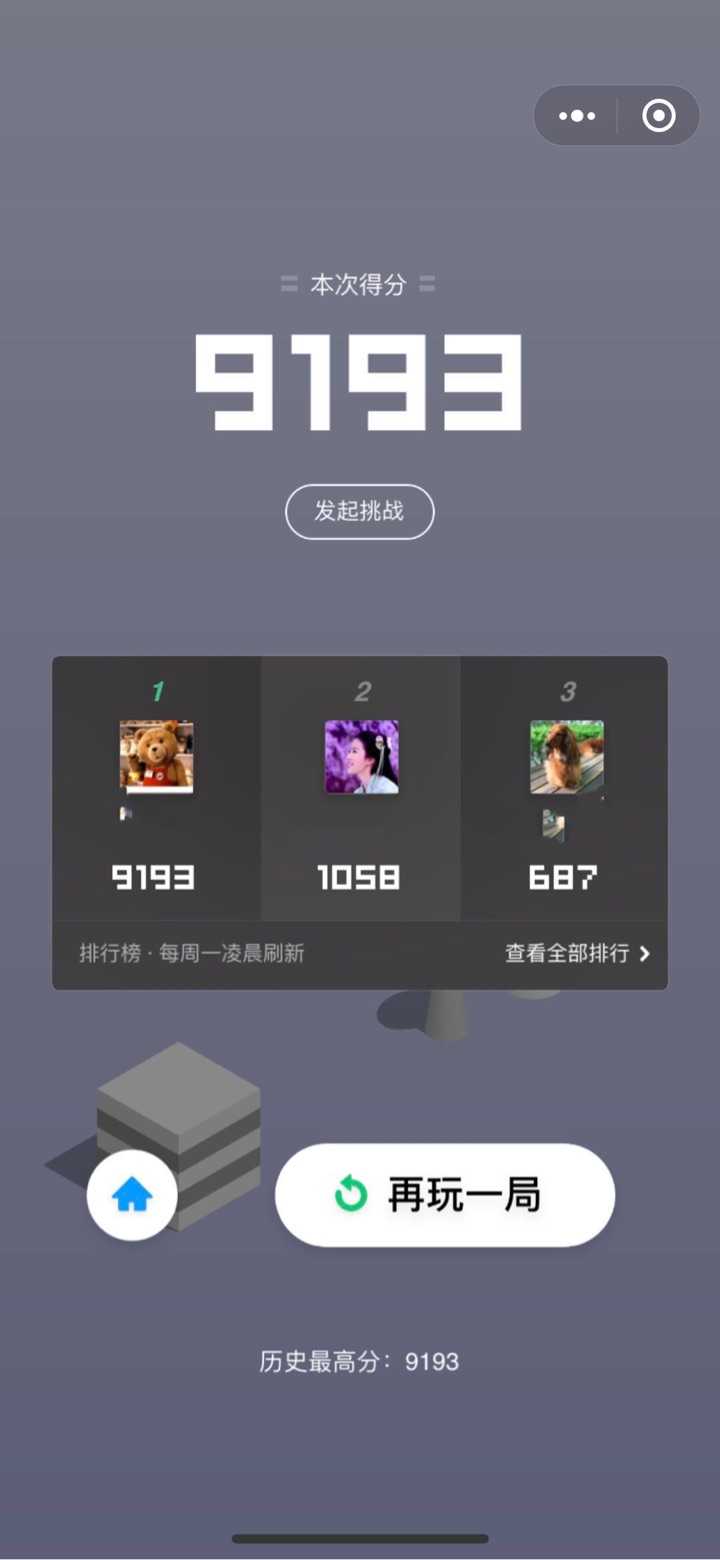Screen dimensions: 720x1560
Task: Tap the 历史最高分 high score text
Action: pyautogui.click(x=359, y=1362)
